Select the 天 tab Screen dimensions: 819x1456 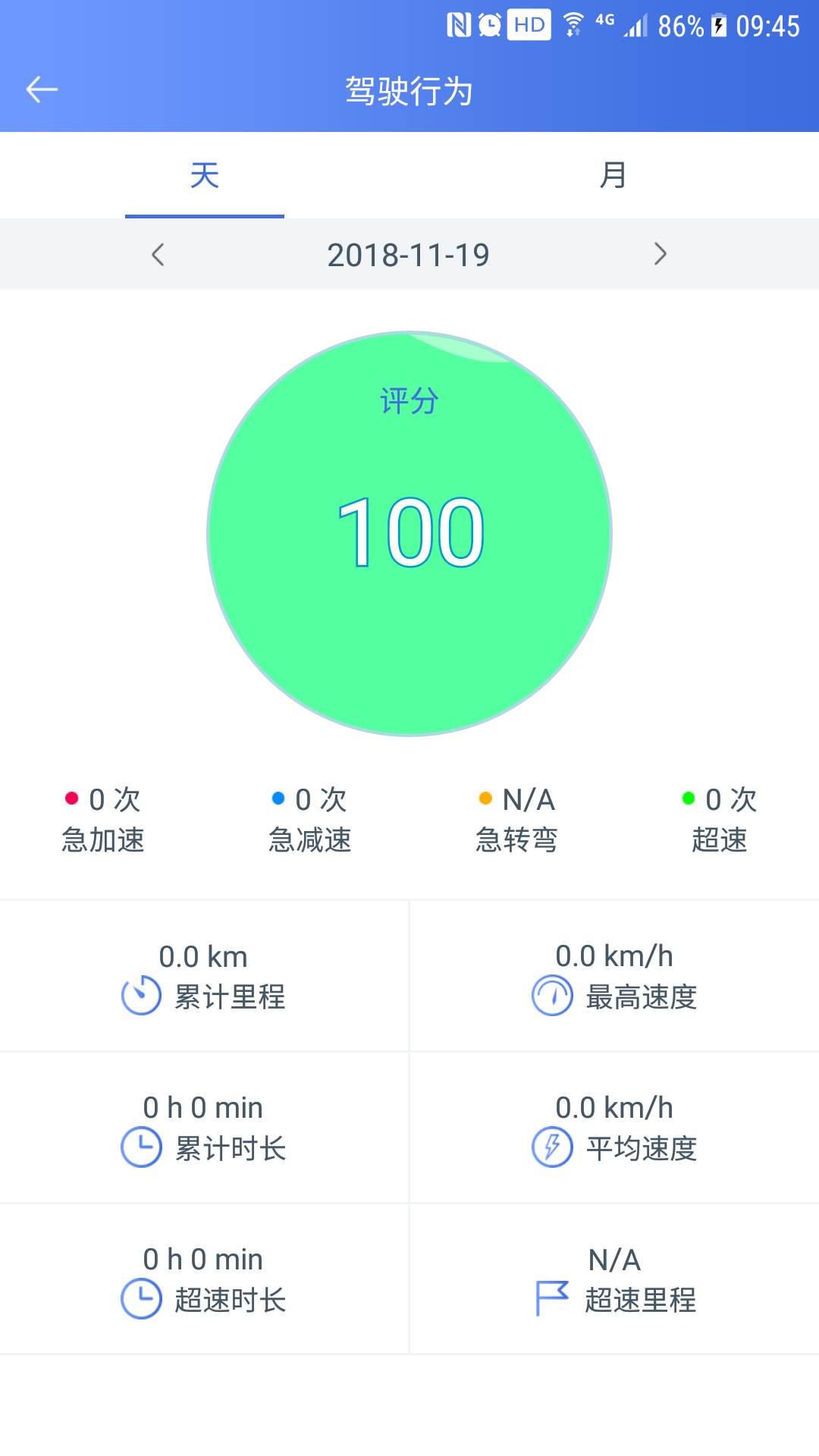[205, 176]
